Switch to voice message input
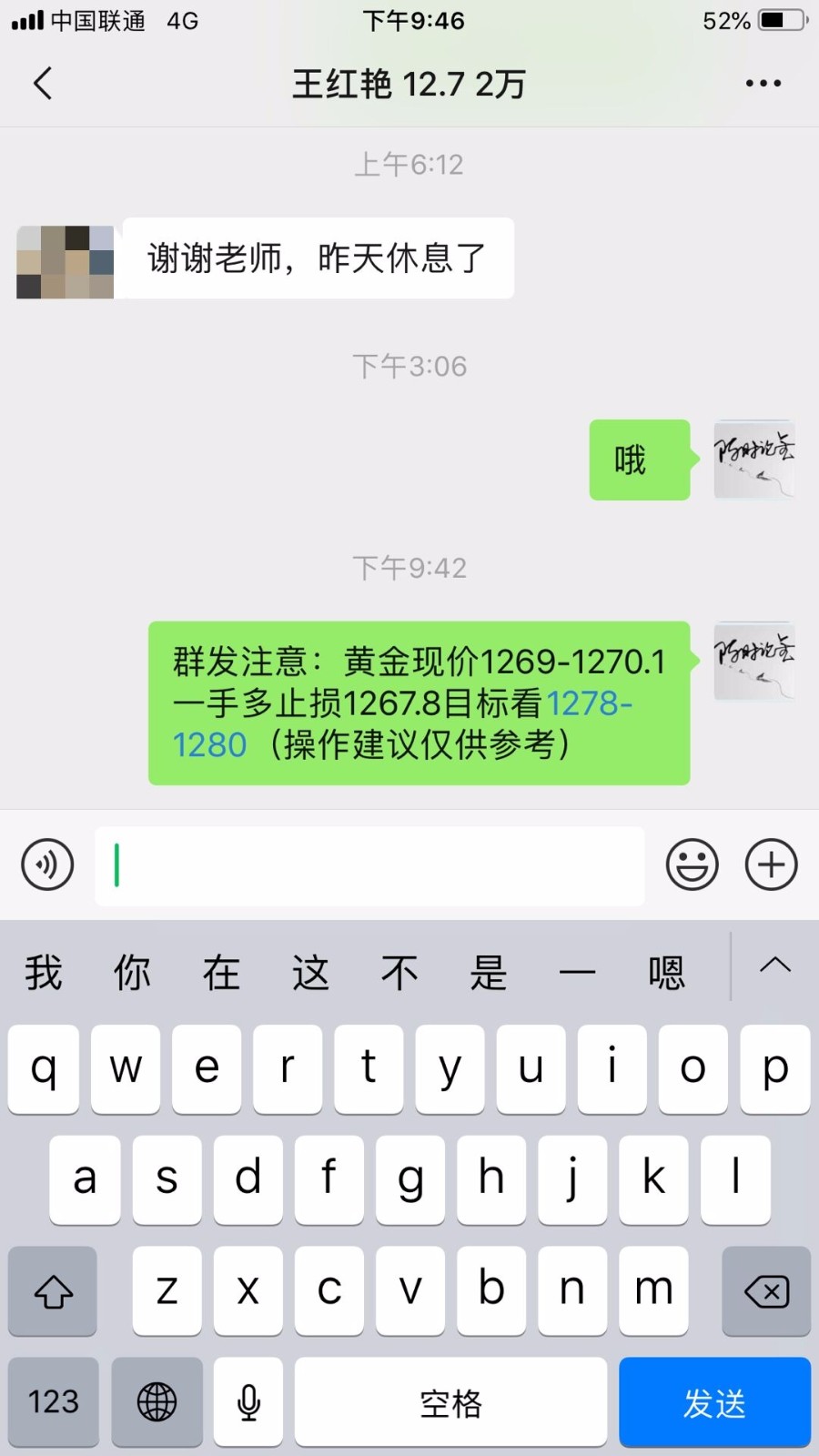 coord(47,864)
